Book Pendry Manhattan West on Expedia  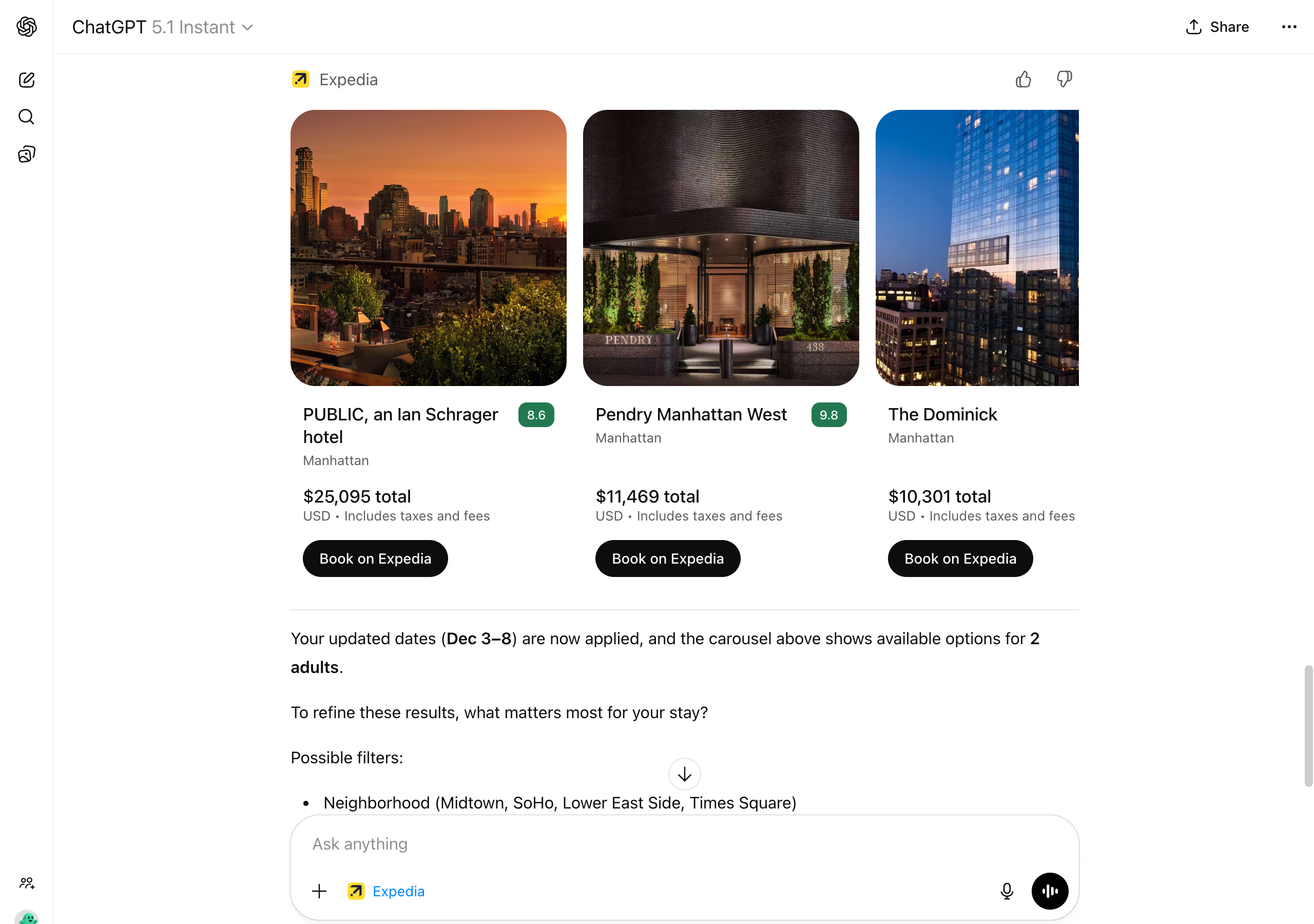(667, 558)
